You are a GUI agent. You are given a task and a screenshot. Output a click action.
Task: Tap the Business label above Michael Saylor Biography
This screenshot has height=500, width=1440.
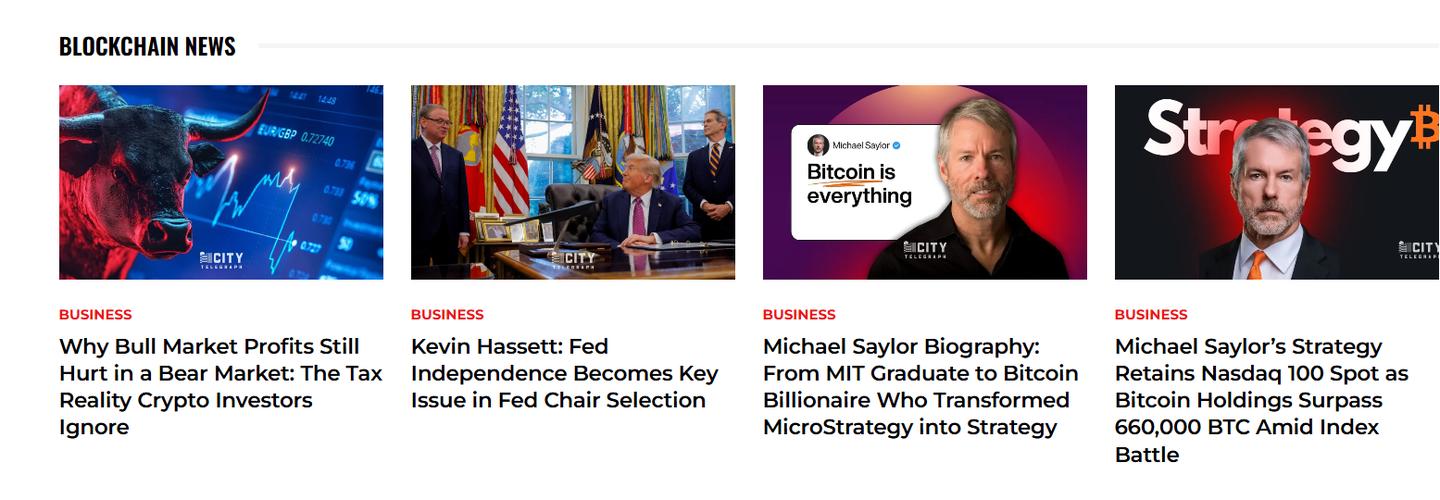click(799, 314)
